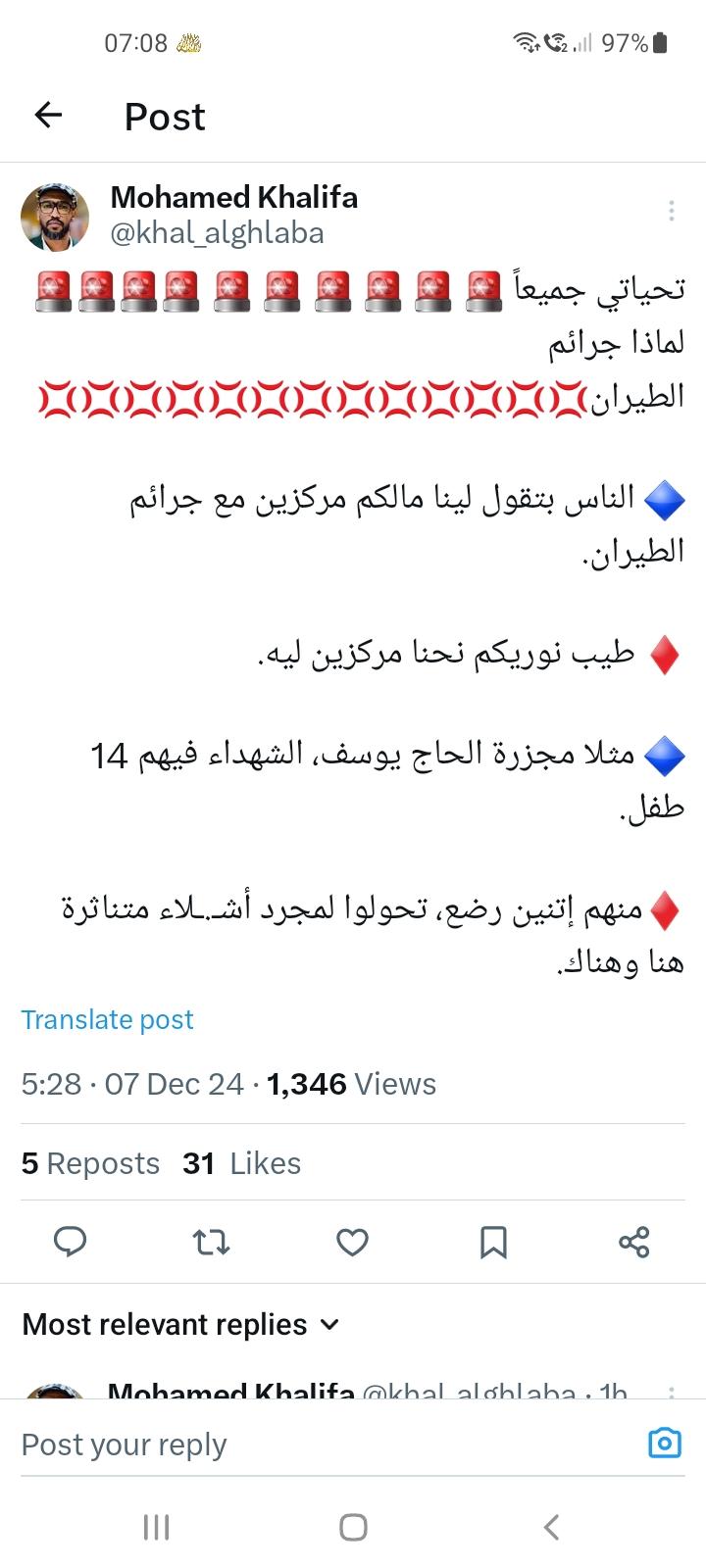Open the post's three-dot overflow menu
Viewport: 706px width, 1568px height.
(x=671, y=211)
